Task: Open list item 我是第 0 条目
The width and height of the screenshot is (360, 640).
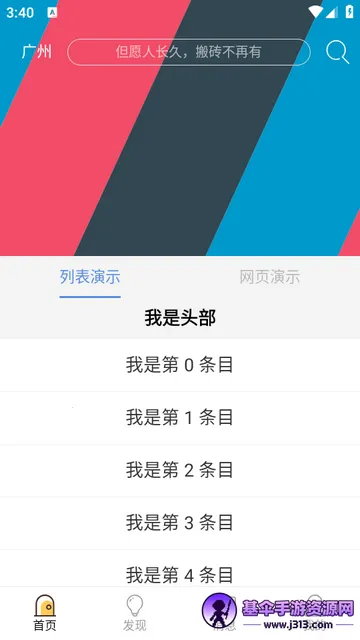Action: [x=180, y=365]
